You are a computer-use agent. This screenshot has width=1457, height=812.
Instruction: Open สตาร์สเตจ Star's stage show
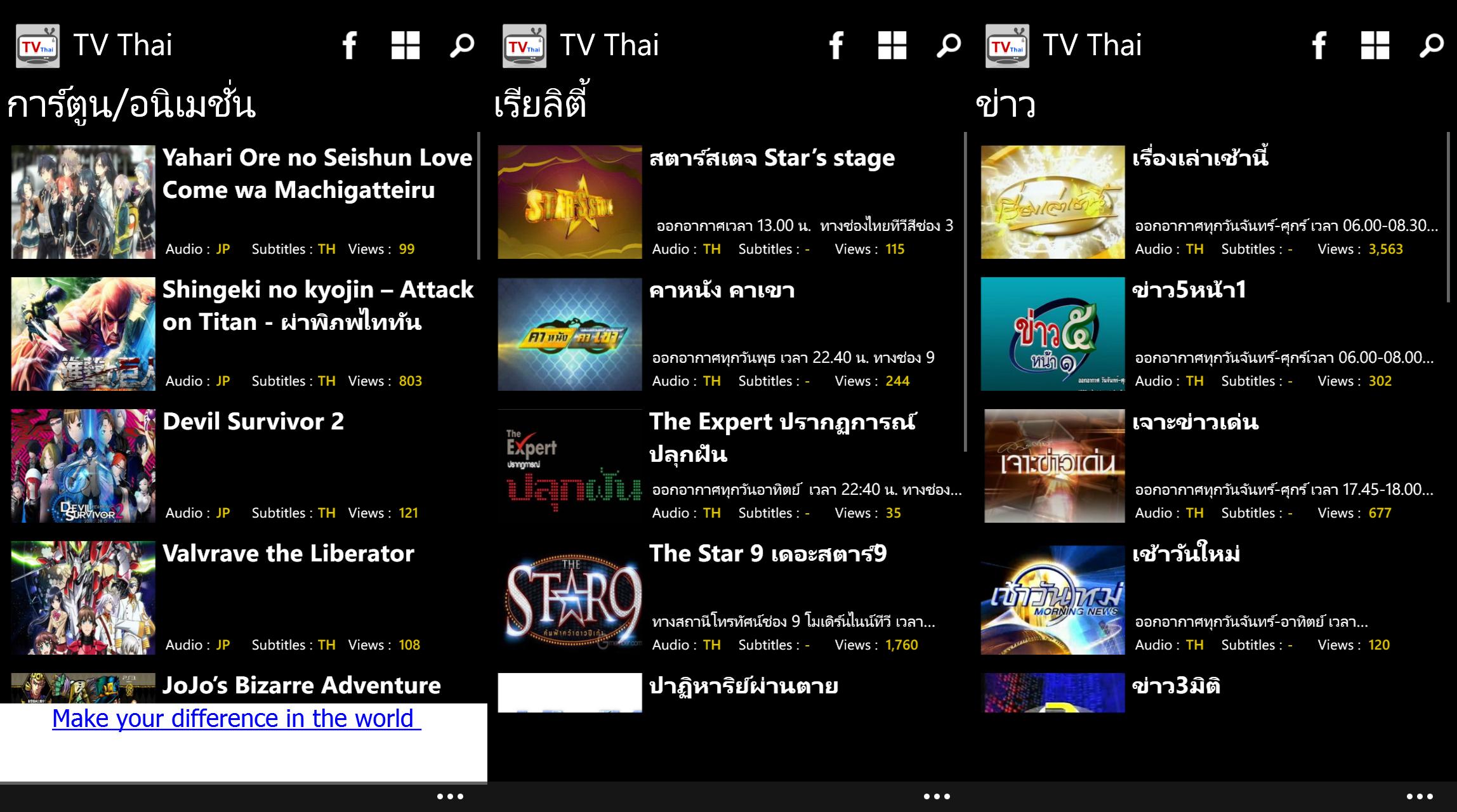pos(771,158)
